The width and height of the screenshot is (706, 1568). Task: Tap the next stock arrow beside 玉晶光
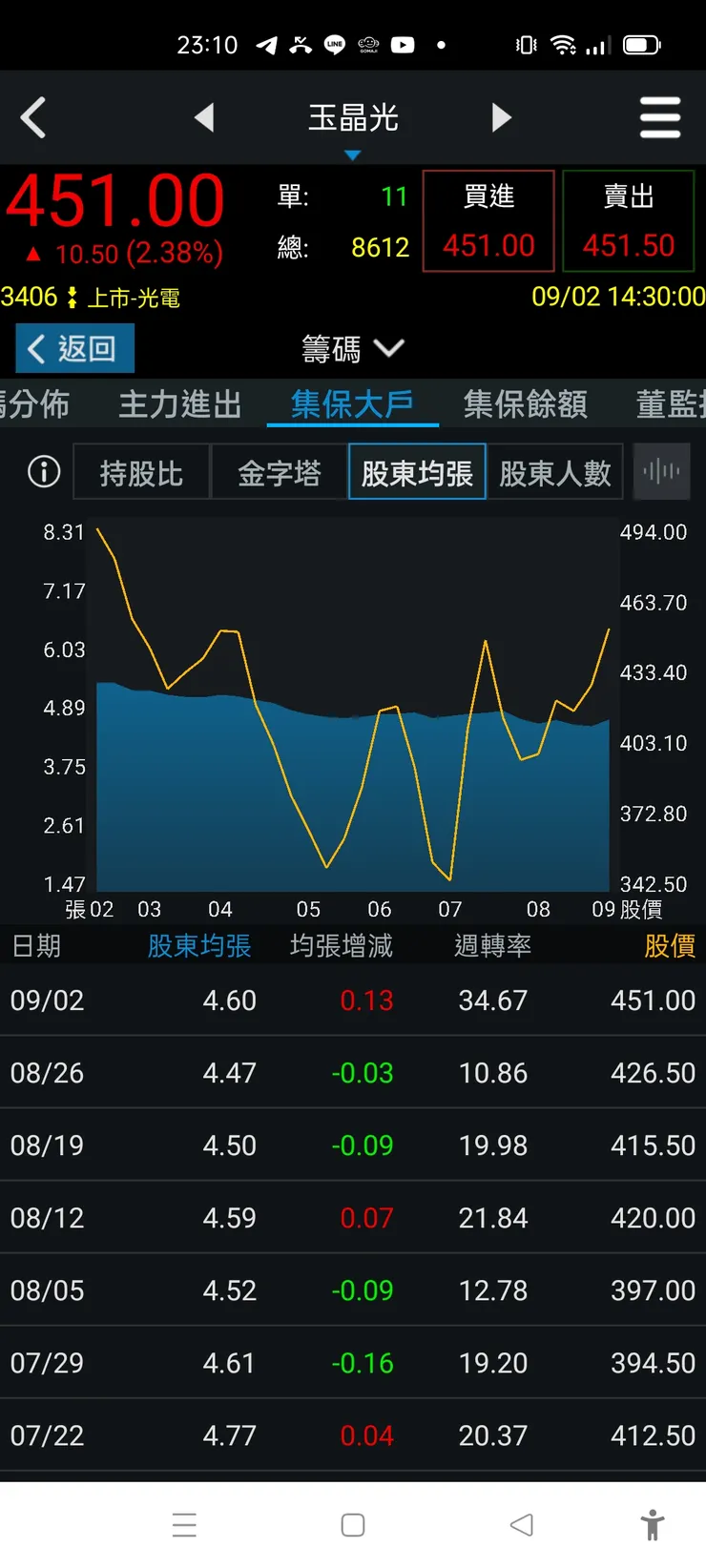pyautogui.click(x=503, y=117)
